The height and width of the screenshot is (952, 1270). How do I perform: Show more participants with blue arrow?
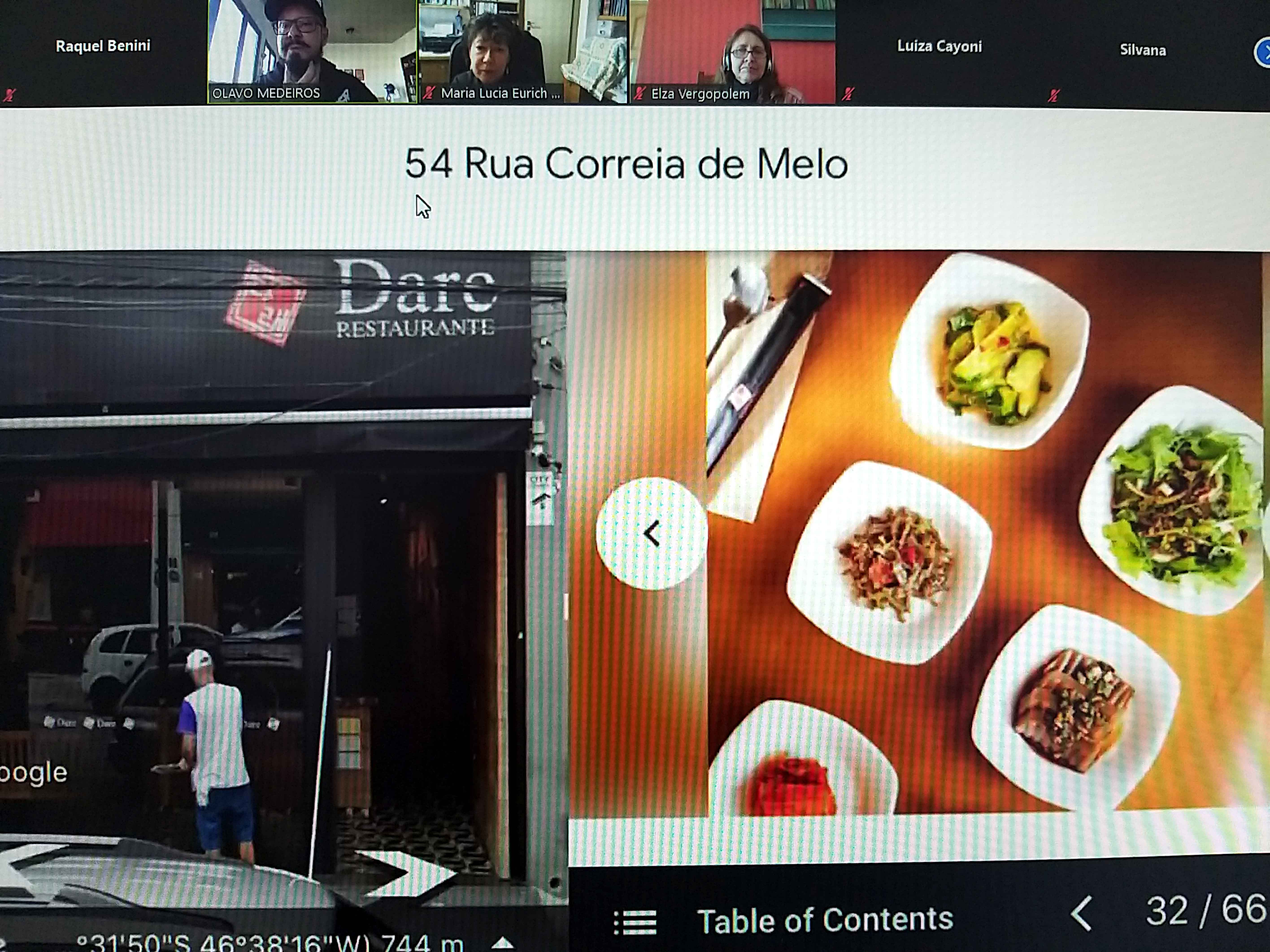(x=1262, y=53)
